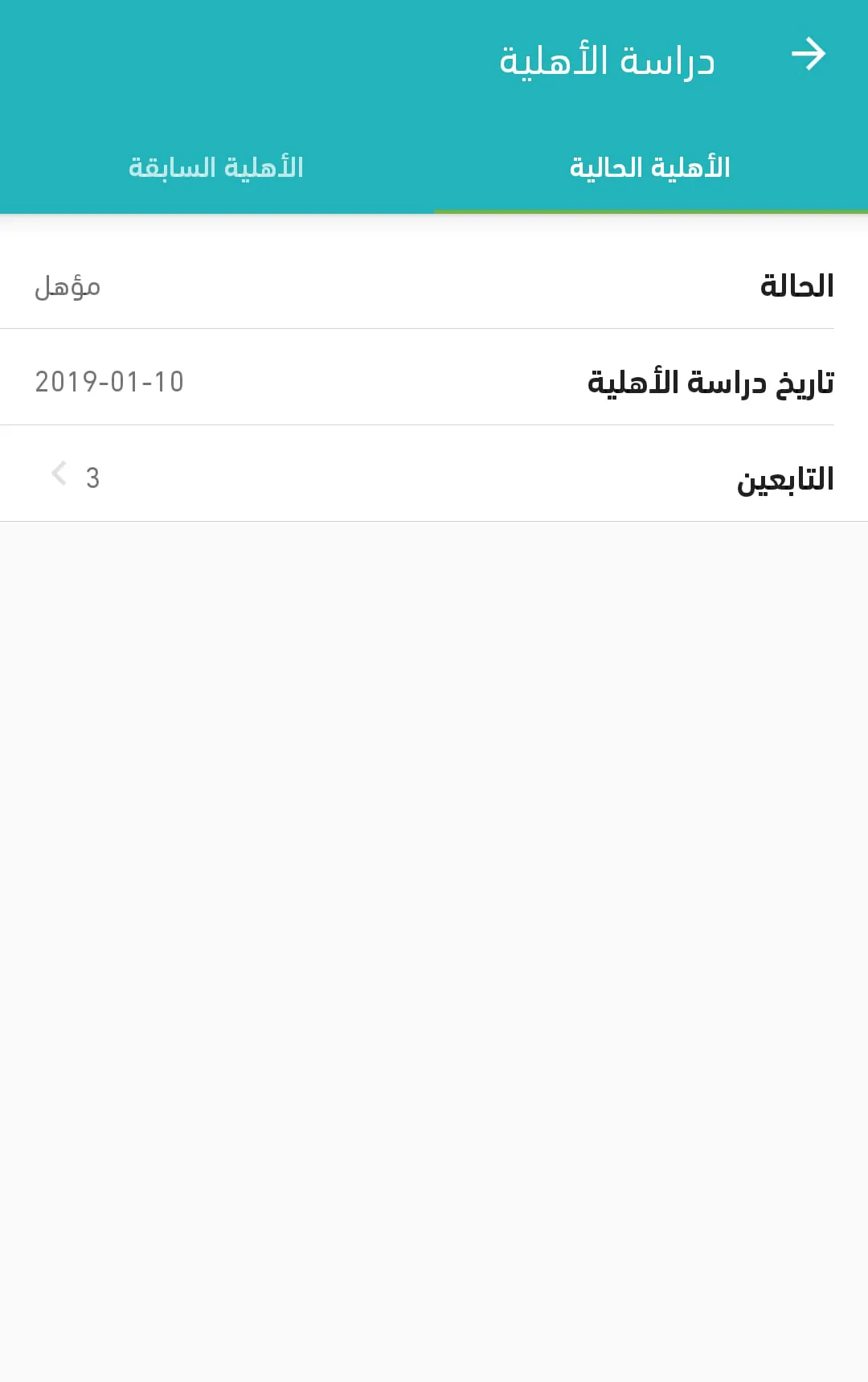Switch to the الأهلية السابقة tab
The height and width of the screenshot is (1382, 868).
(217, 166)
